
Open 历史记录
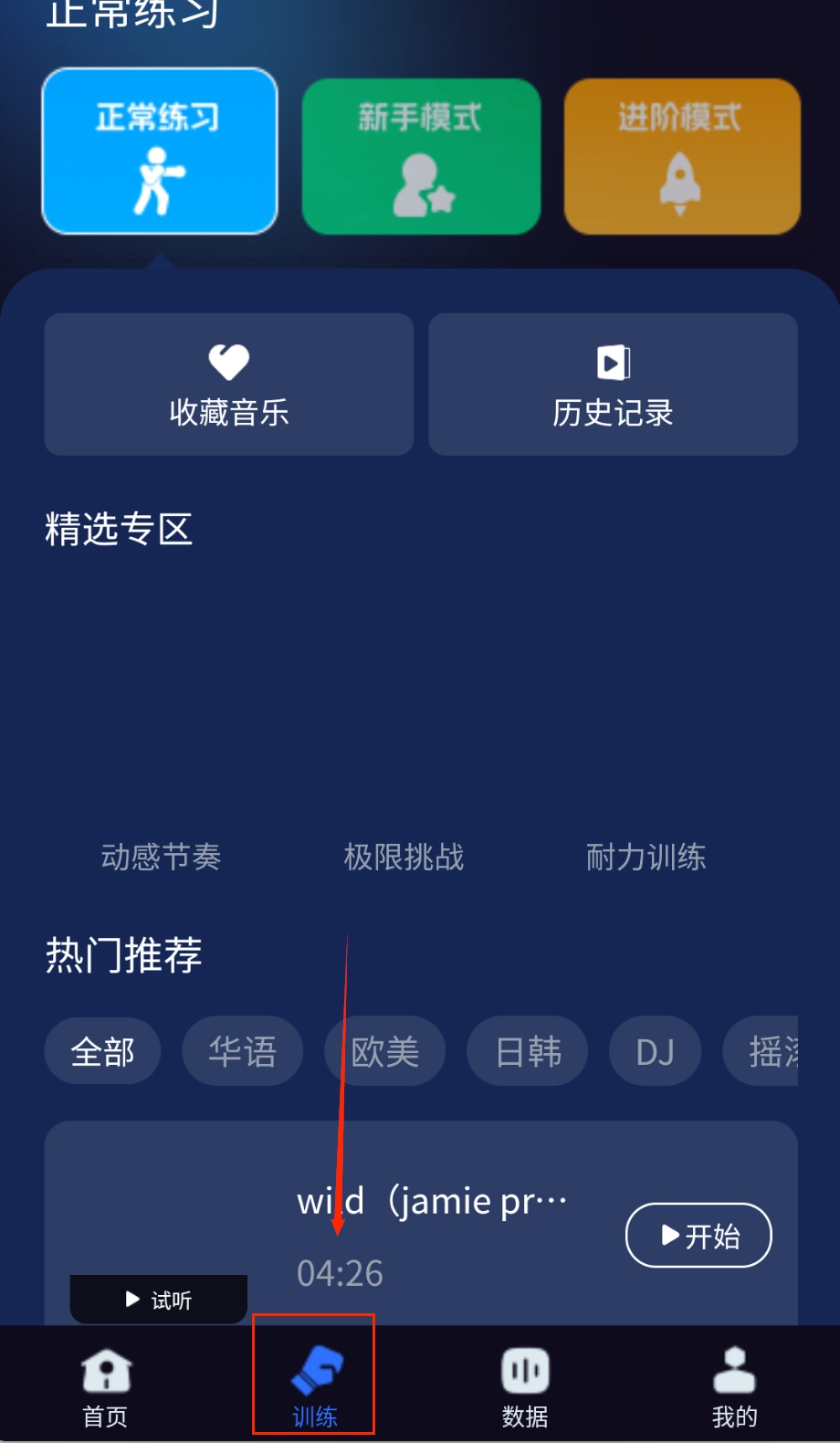click(x=613, y=384)
